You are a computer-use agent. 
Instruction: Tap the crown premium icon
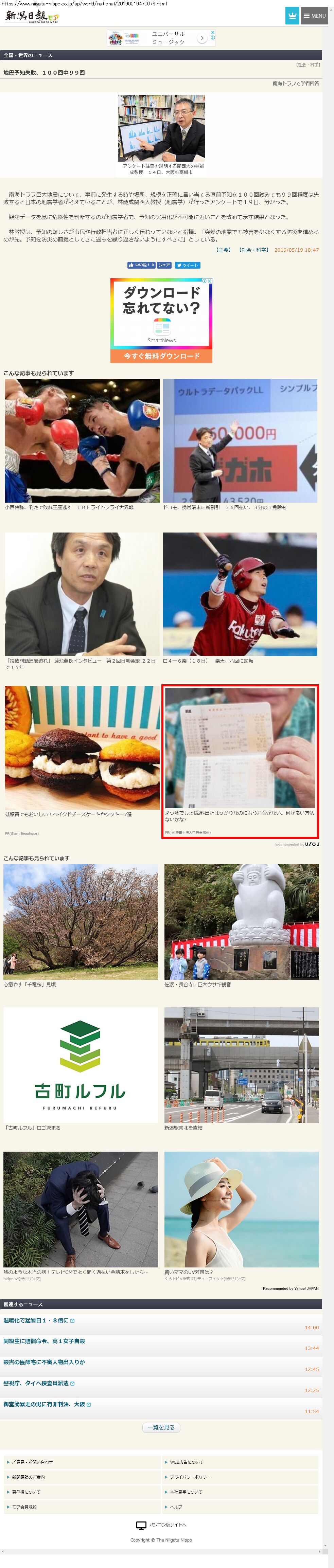[292, 16]
